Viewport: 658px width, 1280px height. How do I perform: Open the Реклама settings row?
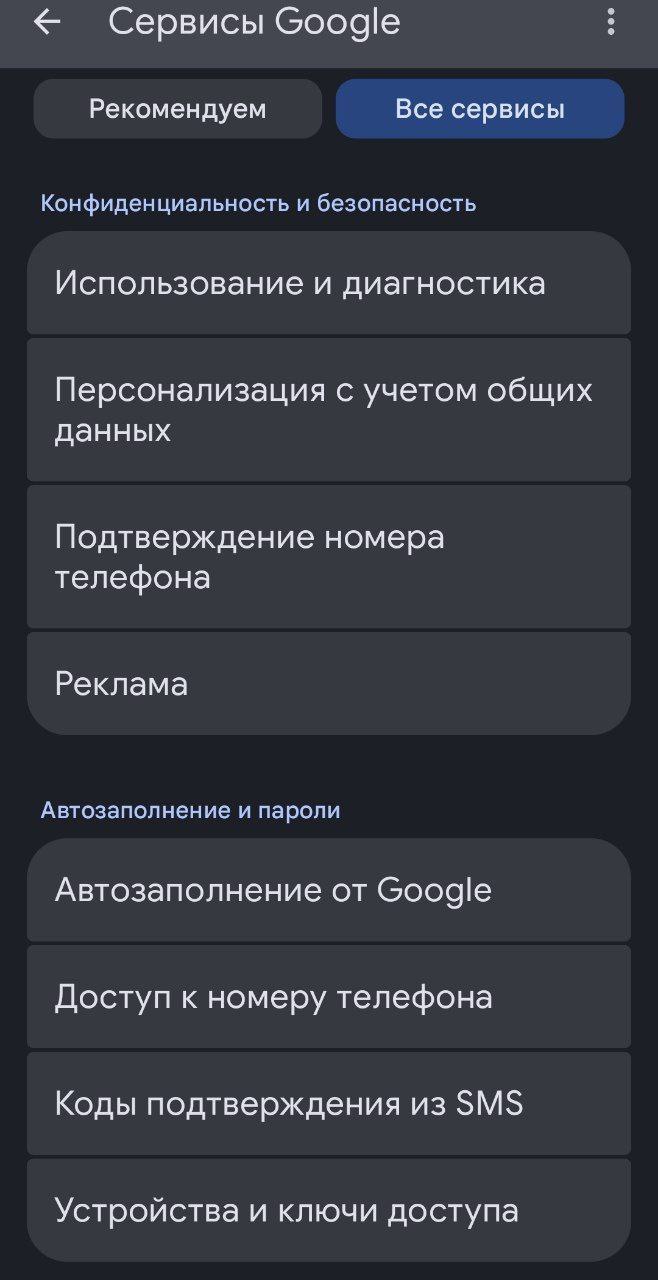328,684
